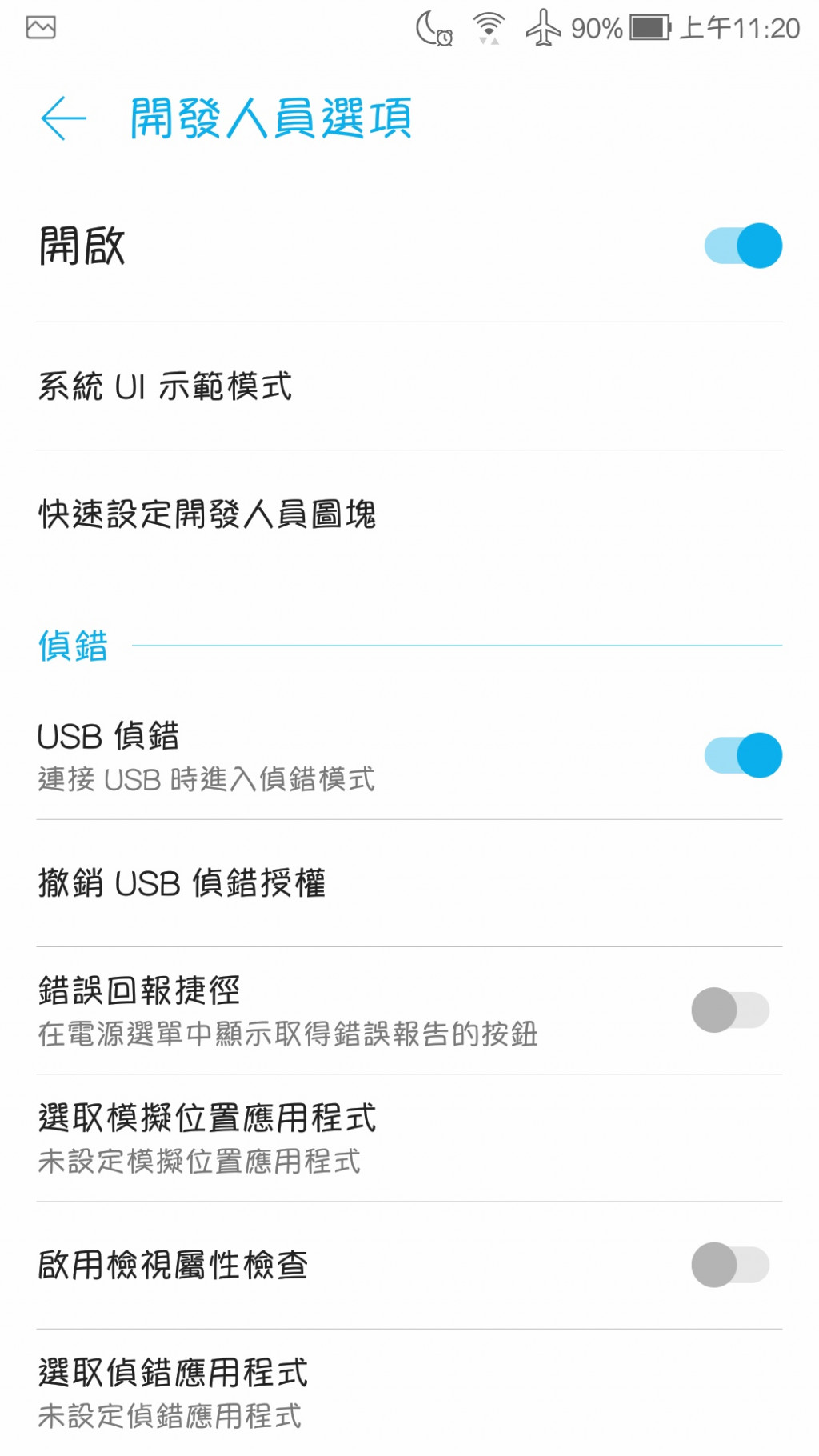Image resolution: width=819 pixels, height=1456 pixels.
Task: Open 系統 UI 示範模式
Action: (165, 387)
